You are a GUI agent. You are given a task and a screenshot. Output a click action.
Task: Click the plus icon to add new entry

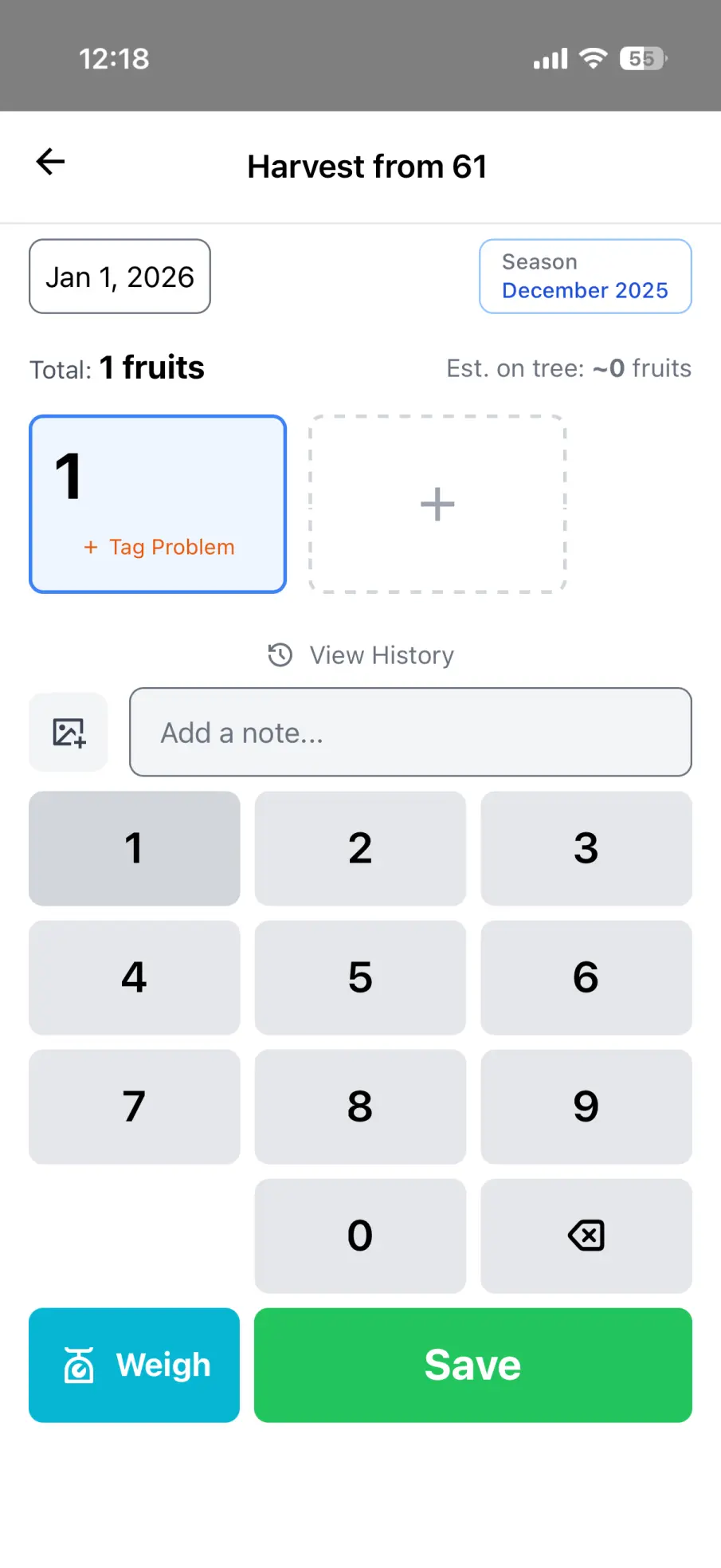point(437,503)
